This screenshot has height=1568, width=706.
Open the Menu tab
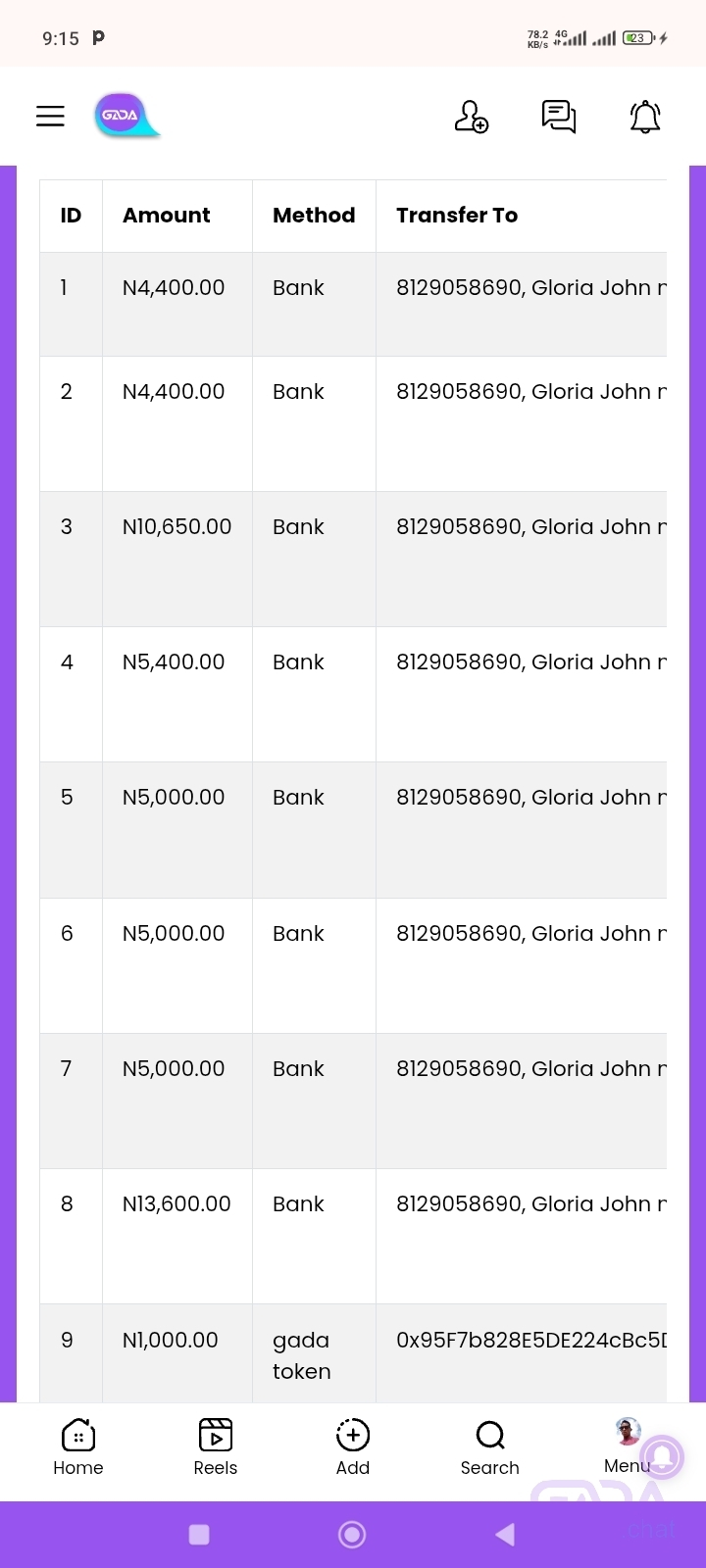click(x=628, y=1446)
